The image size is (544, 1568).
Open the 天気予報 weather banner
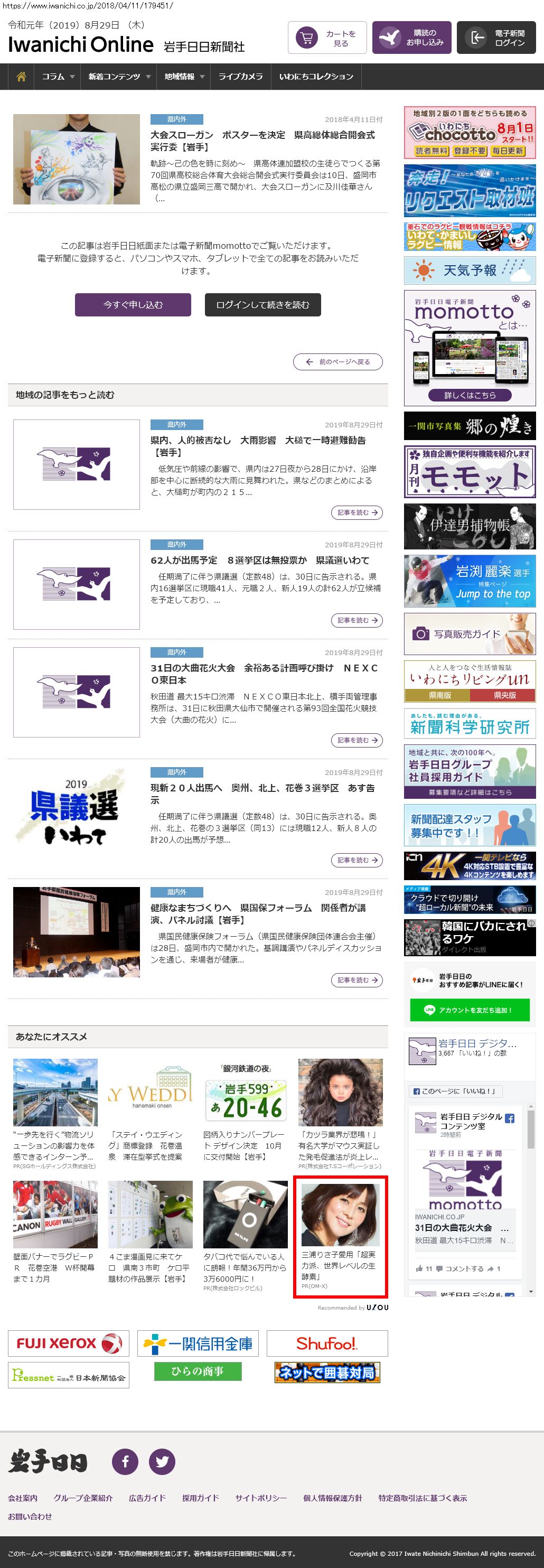(470, 270)
